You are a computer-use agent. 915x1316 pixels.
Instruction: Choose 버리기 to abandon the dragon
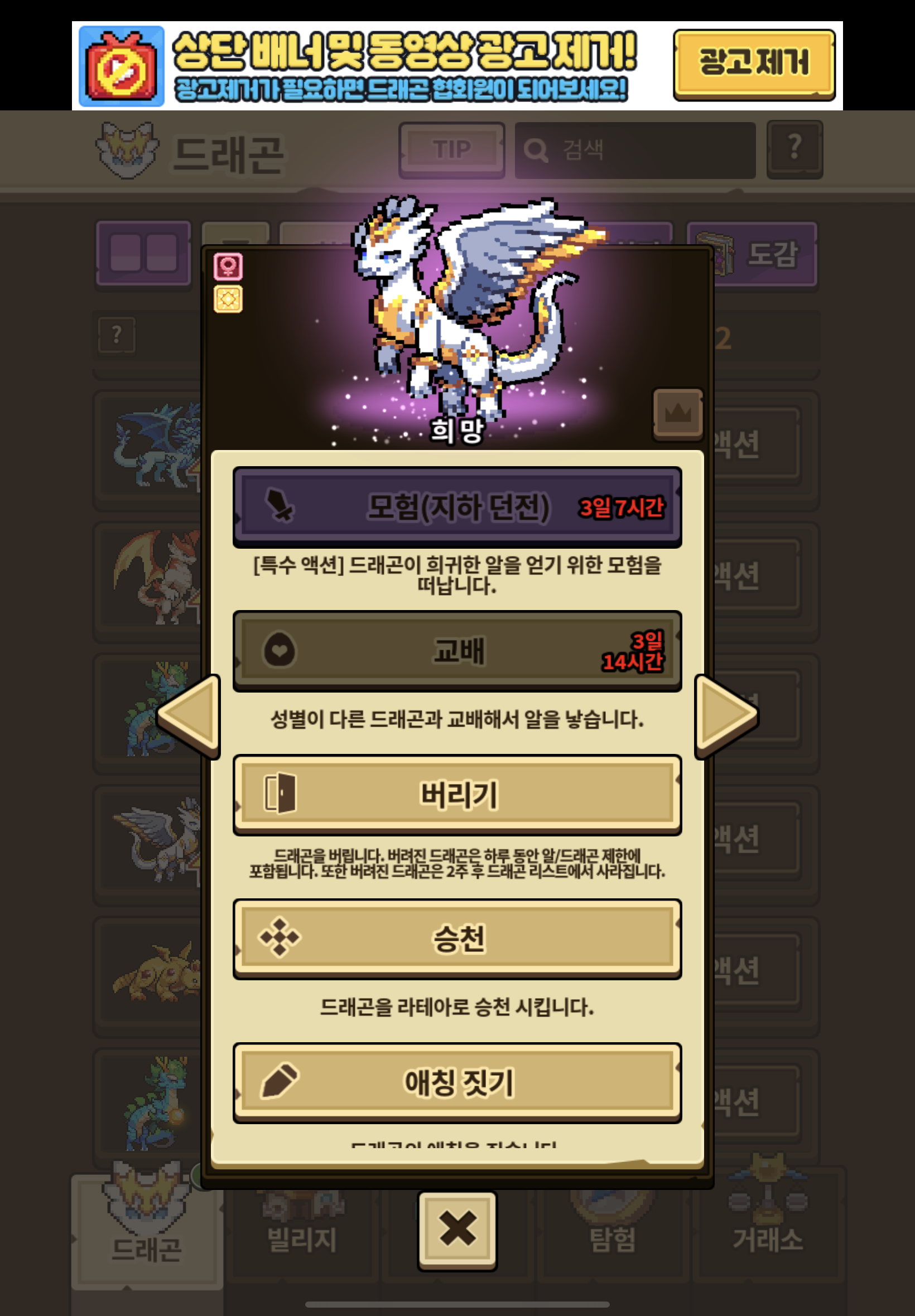pos(457,795)
